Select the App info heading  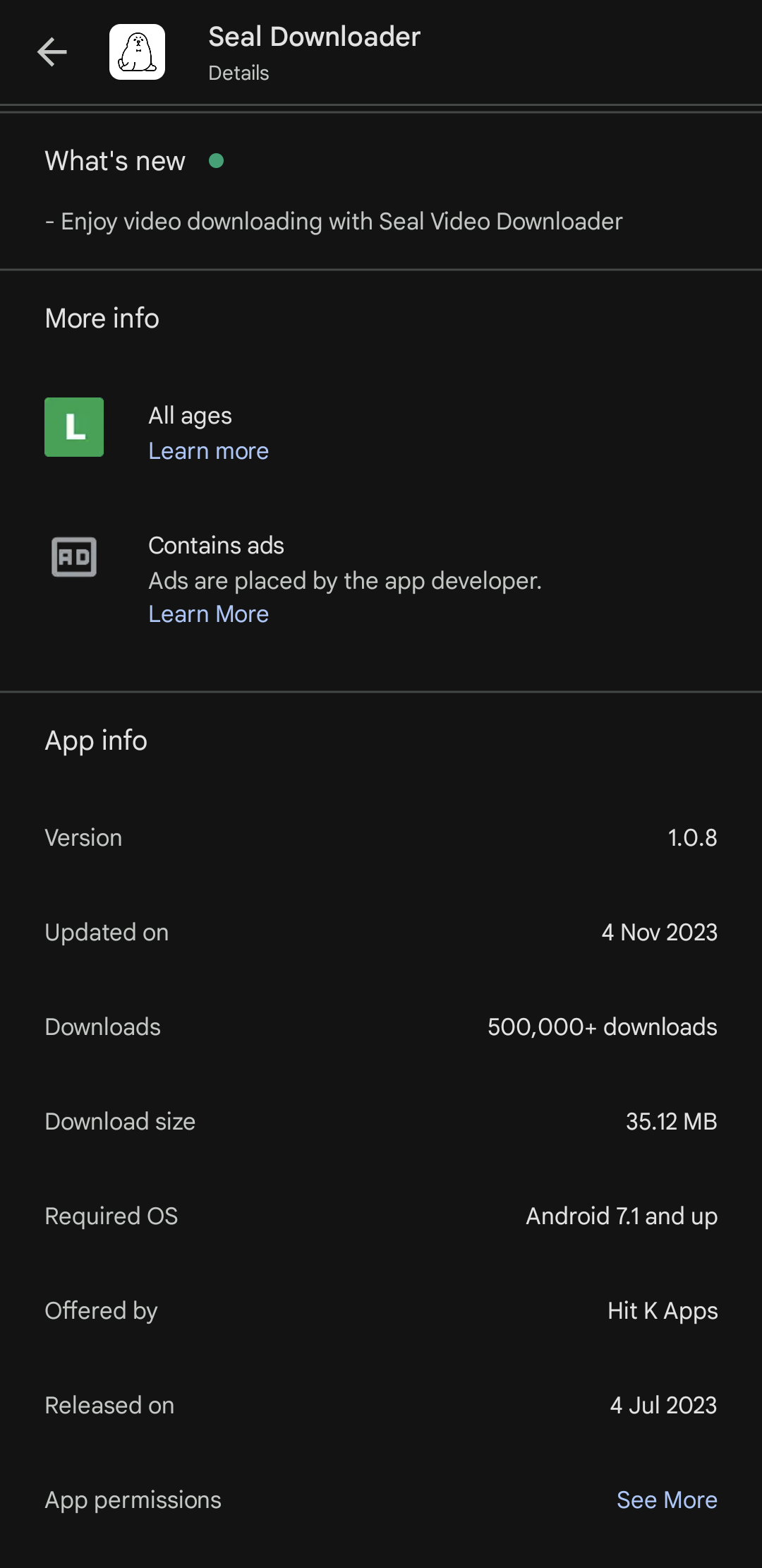click(95, 740)
